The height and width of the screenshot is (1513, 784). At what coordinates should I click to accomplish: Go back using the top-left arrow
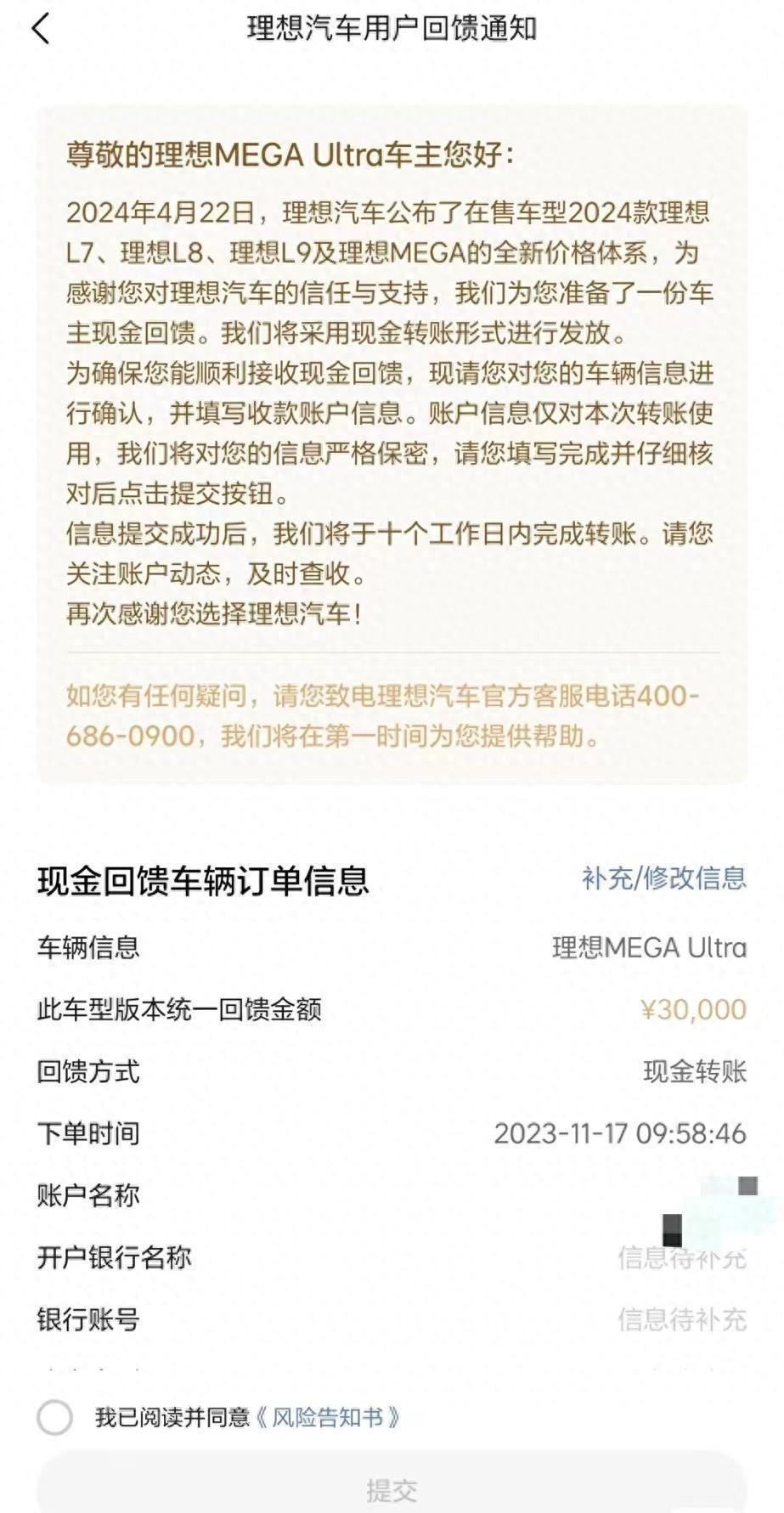[41, 28]
